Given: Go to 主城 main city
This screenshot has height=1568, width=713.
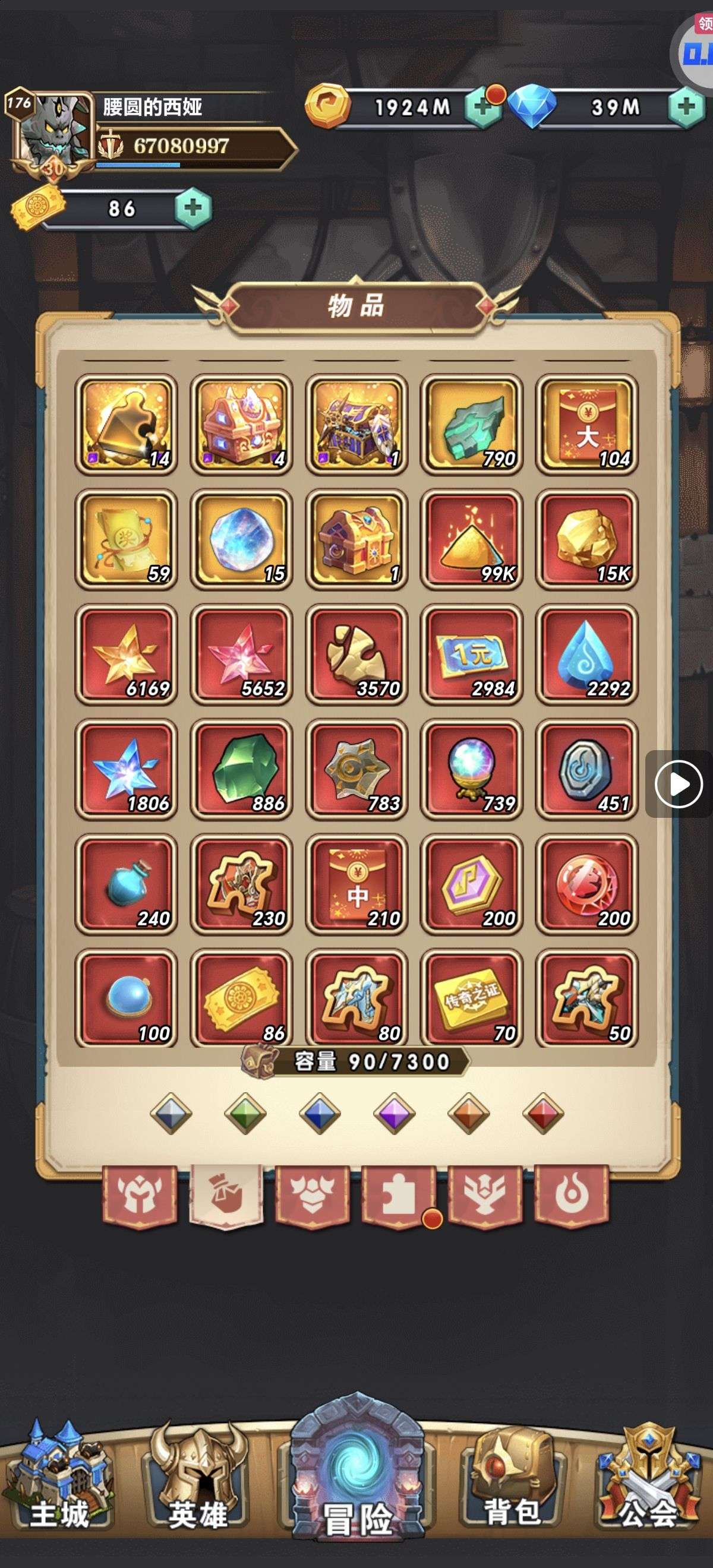Looking at the screenshot, I should [x=58, y=1485].
